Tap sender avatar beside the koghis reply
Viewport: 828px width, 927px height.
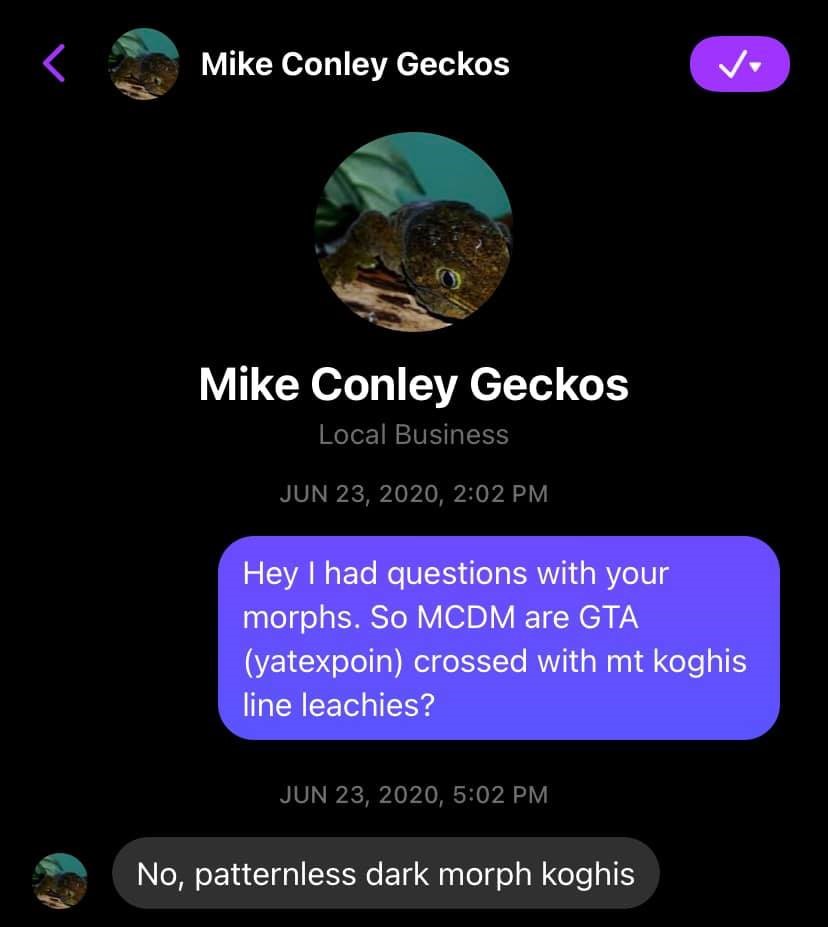click(60, 879)
